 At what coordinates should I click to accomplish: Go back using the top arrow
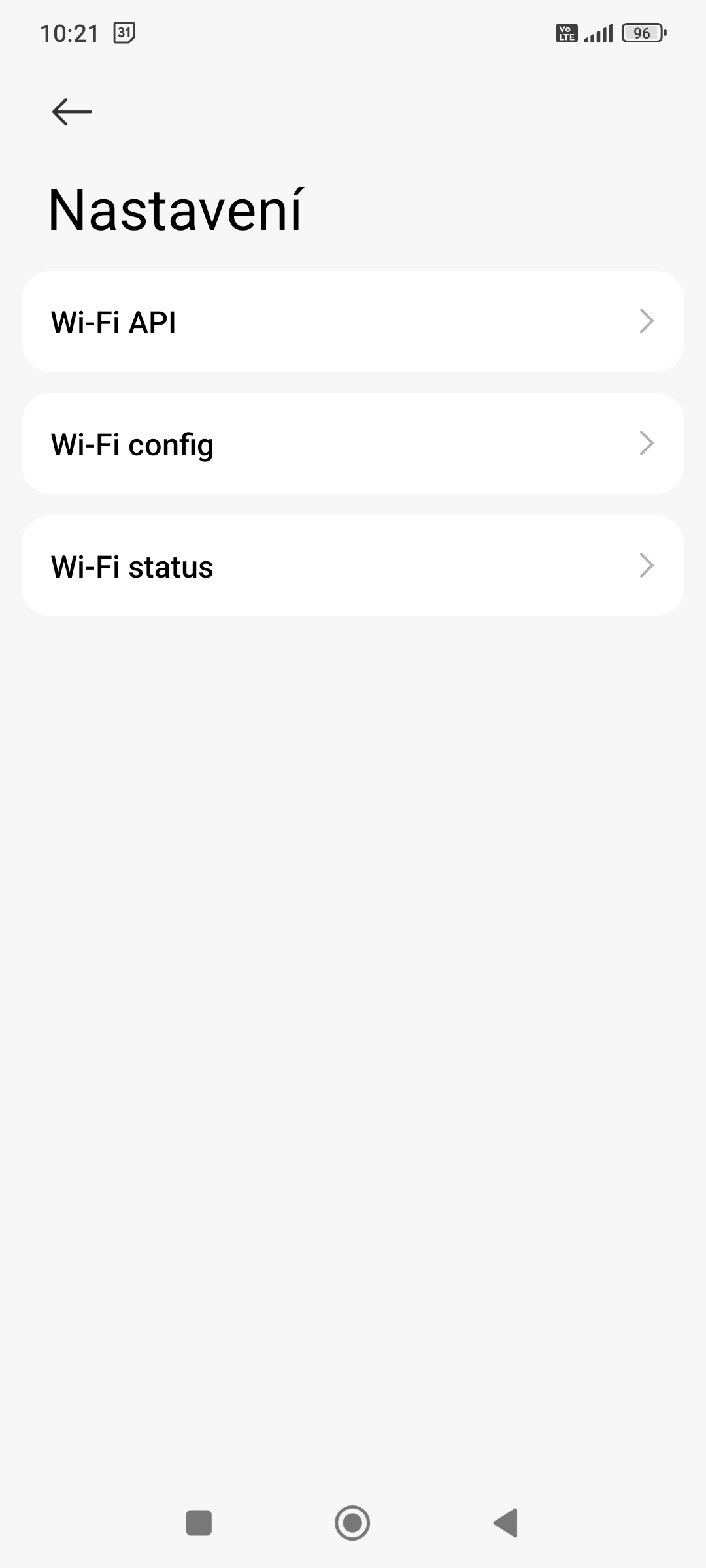[x=72, y=112]
